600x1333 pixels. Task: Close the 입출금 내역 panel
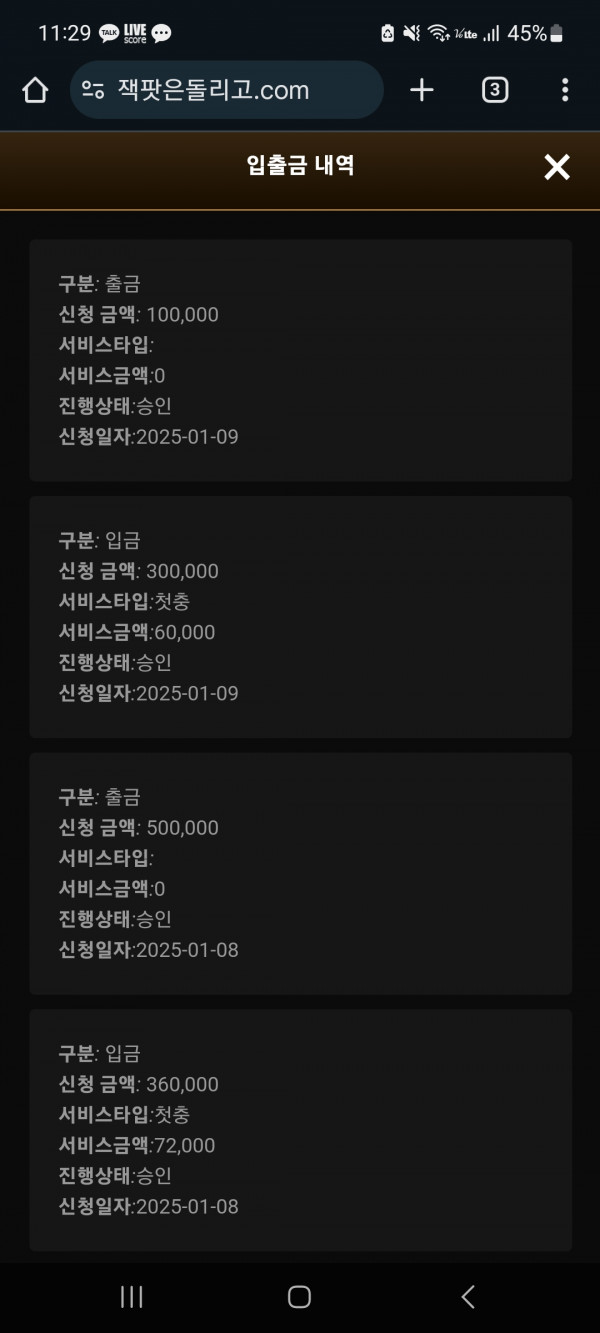point(557,167)
